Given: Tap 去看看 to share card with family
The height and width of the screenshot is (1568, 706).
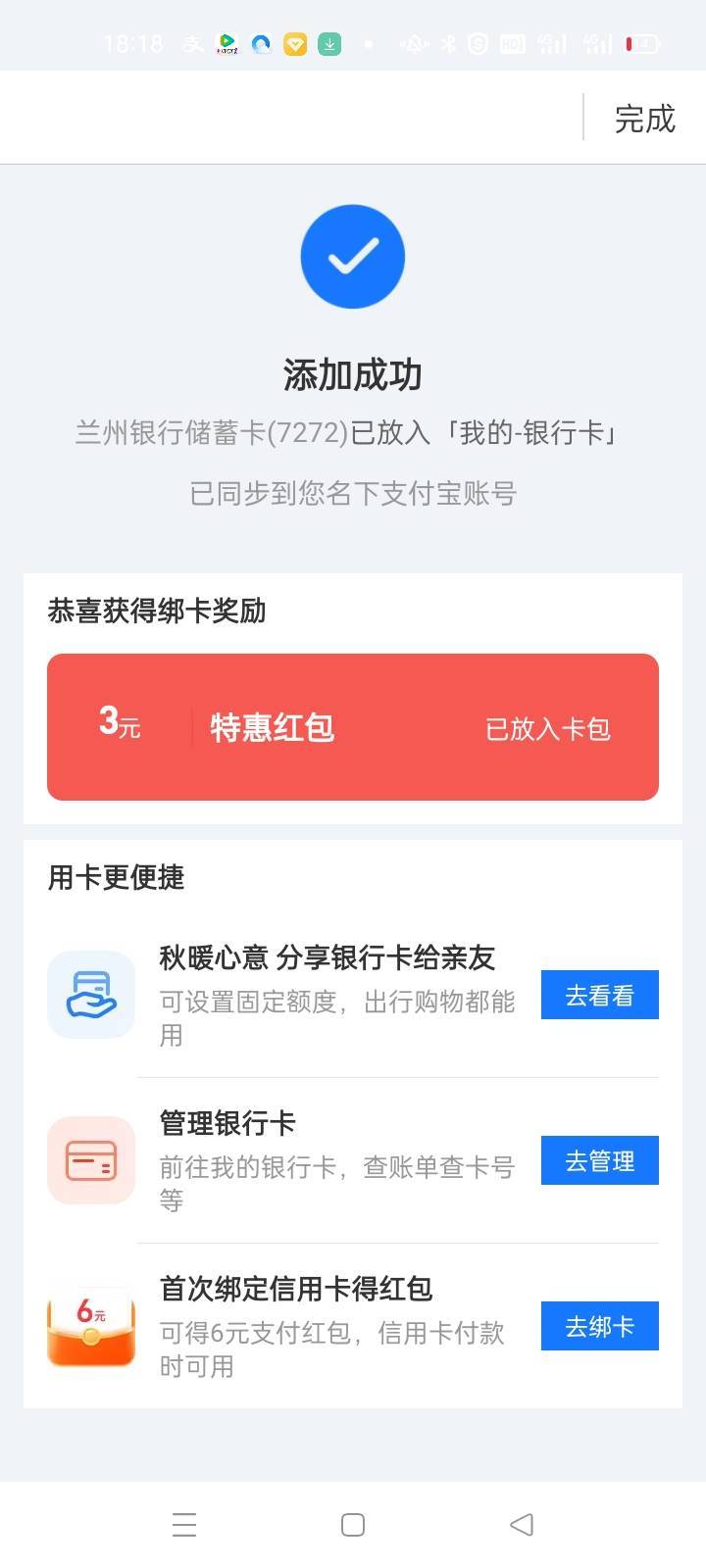Looking at the screenshot, I should point(599,995).
